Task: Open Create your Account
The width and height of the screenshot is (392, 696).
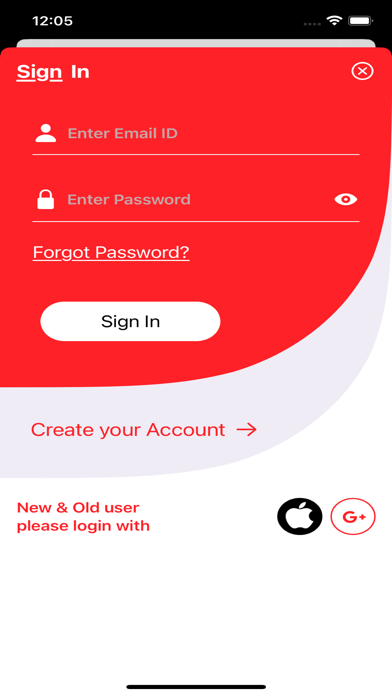Action: [x=143, y=430]
